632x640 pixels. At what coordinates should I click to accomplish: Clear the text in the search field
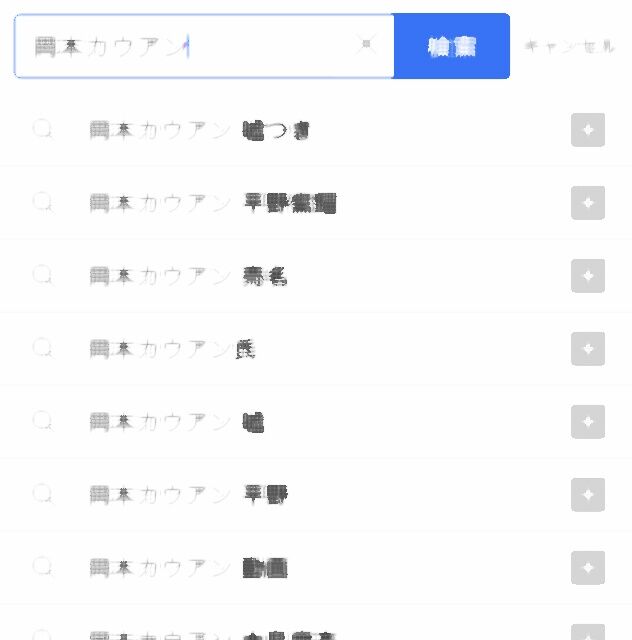pyautogui.click(x=366, y=44)
